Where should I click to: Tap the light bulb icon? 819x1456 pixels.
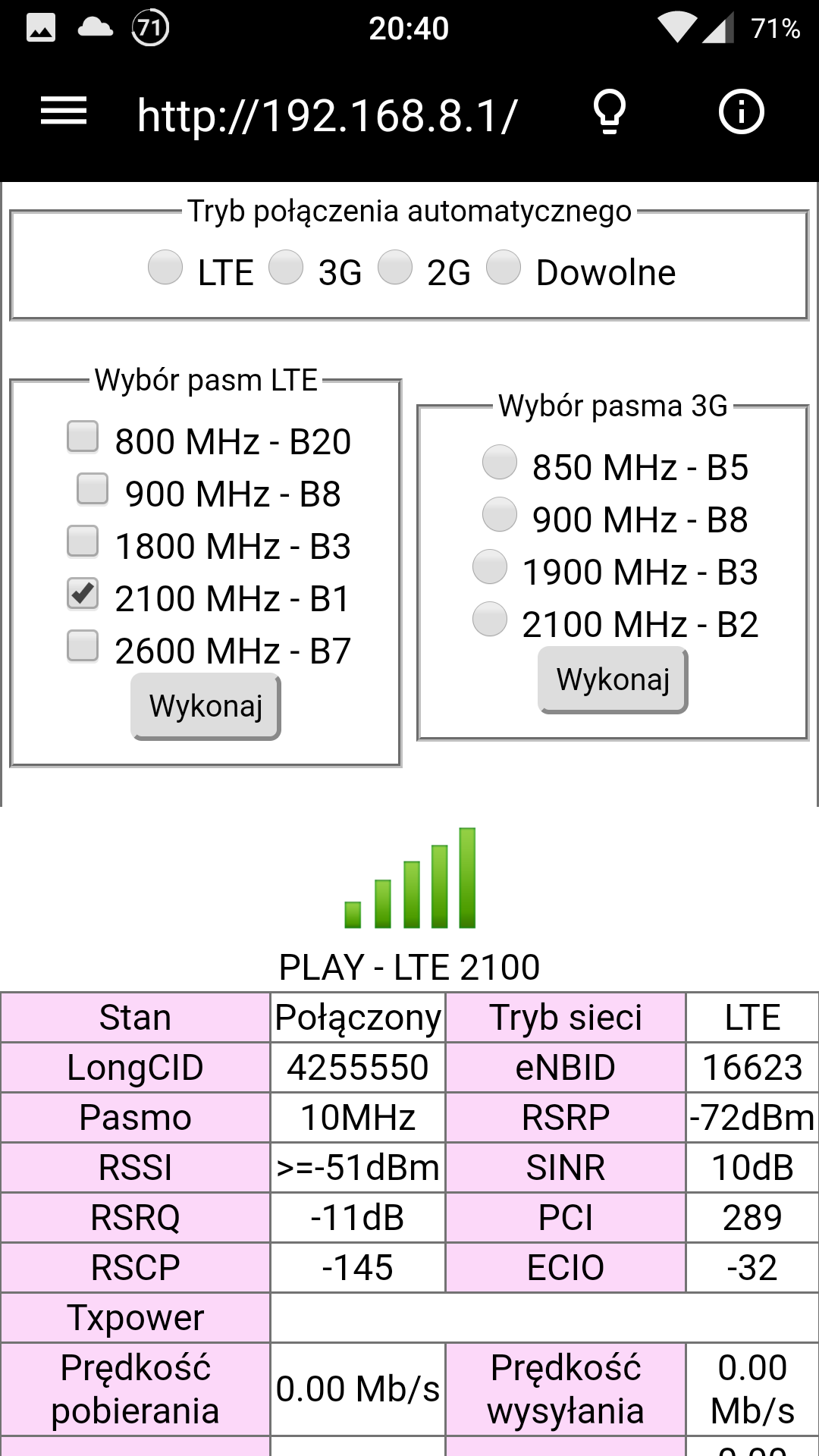(610, 112)
